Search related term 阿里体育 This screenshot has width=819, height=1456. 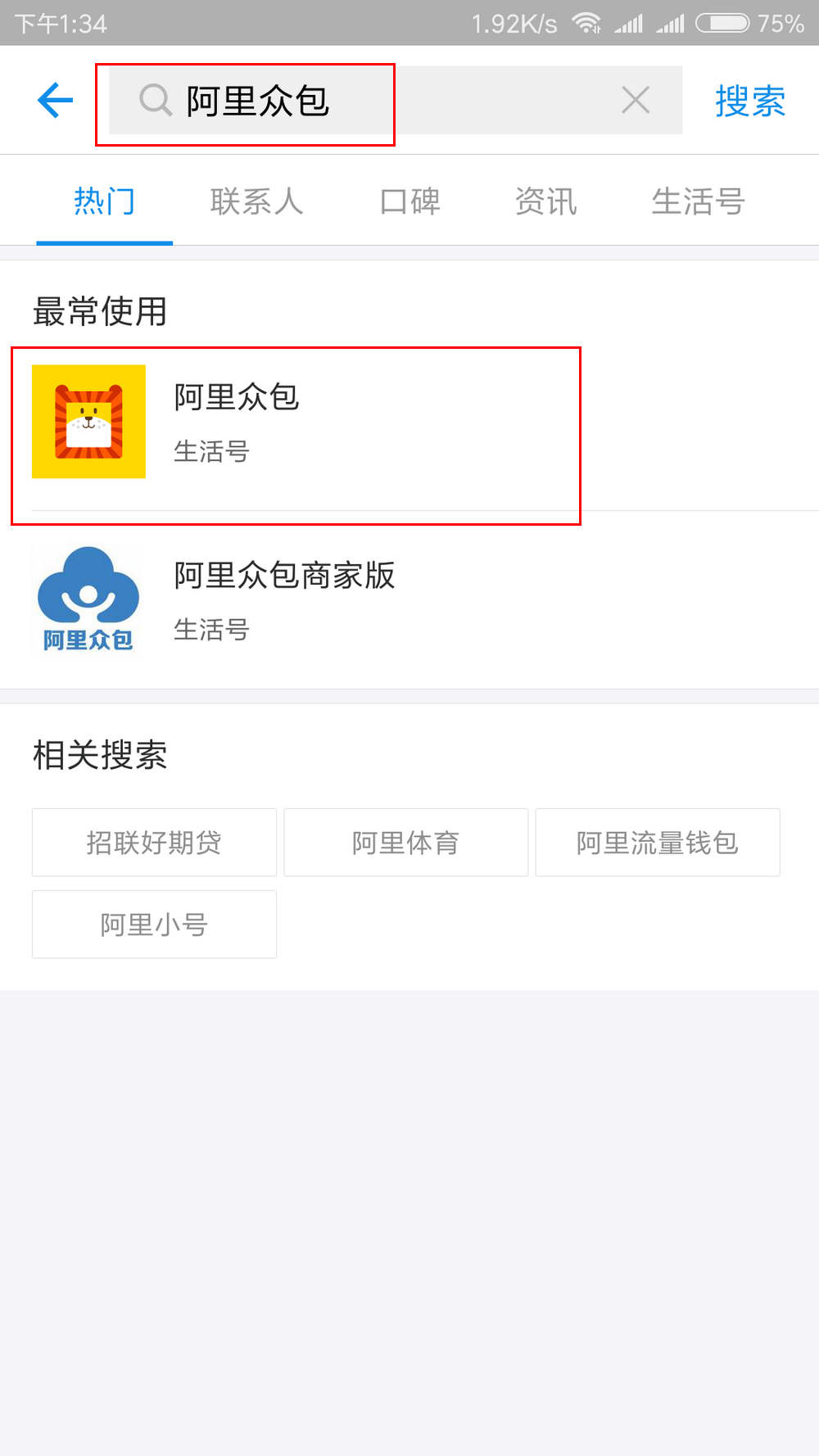click(405, 843)
